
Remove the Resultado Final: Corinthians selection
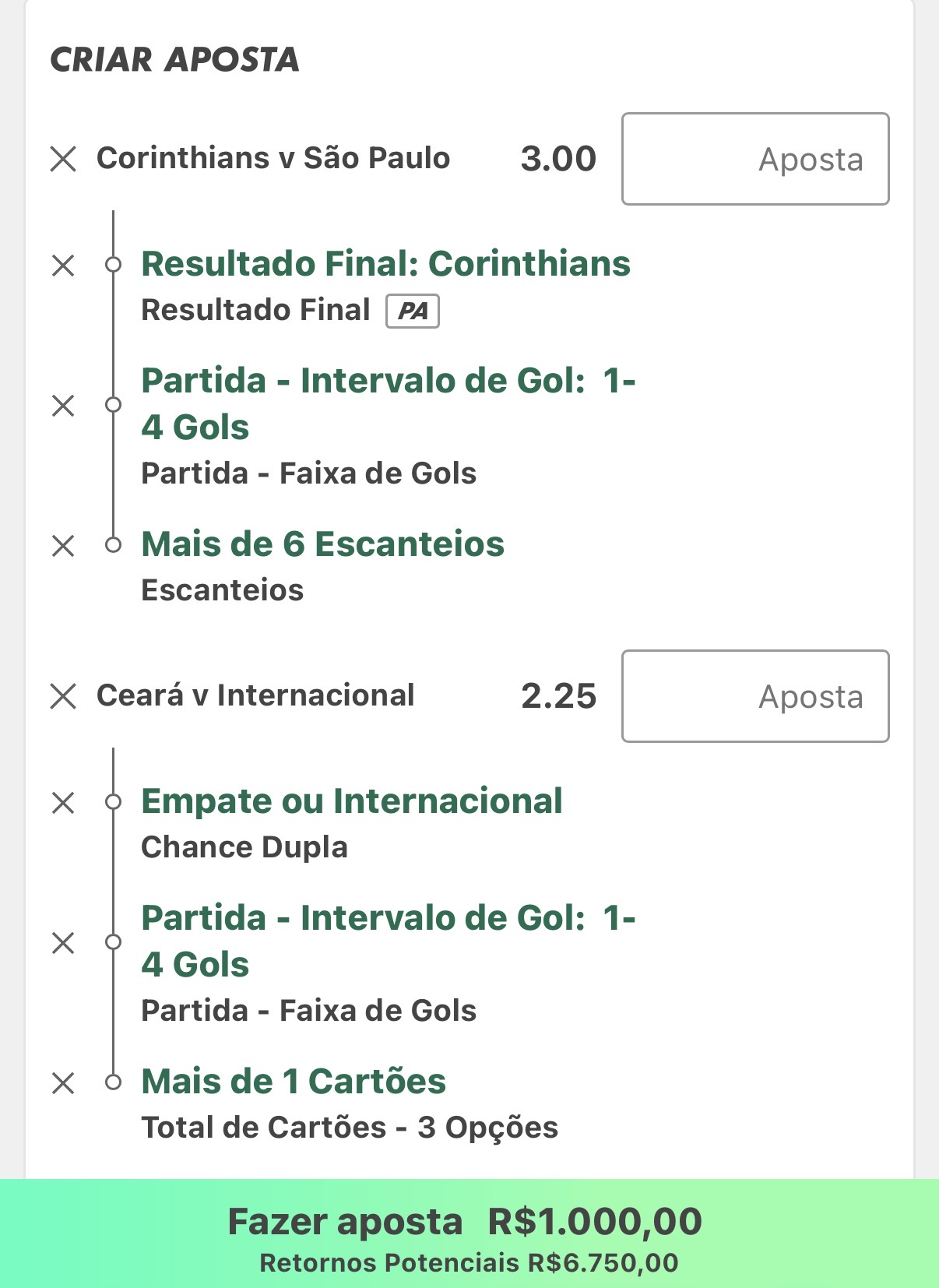(x=62, y=264)
